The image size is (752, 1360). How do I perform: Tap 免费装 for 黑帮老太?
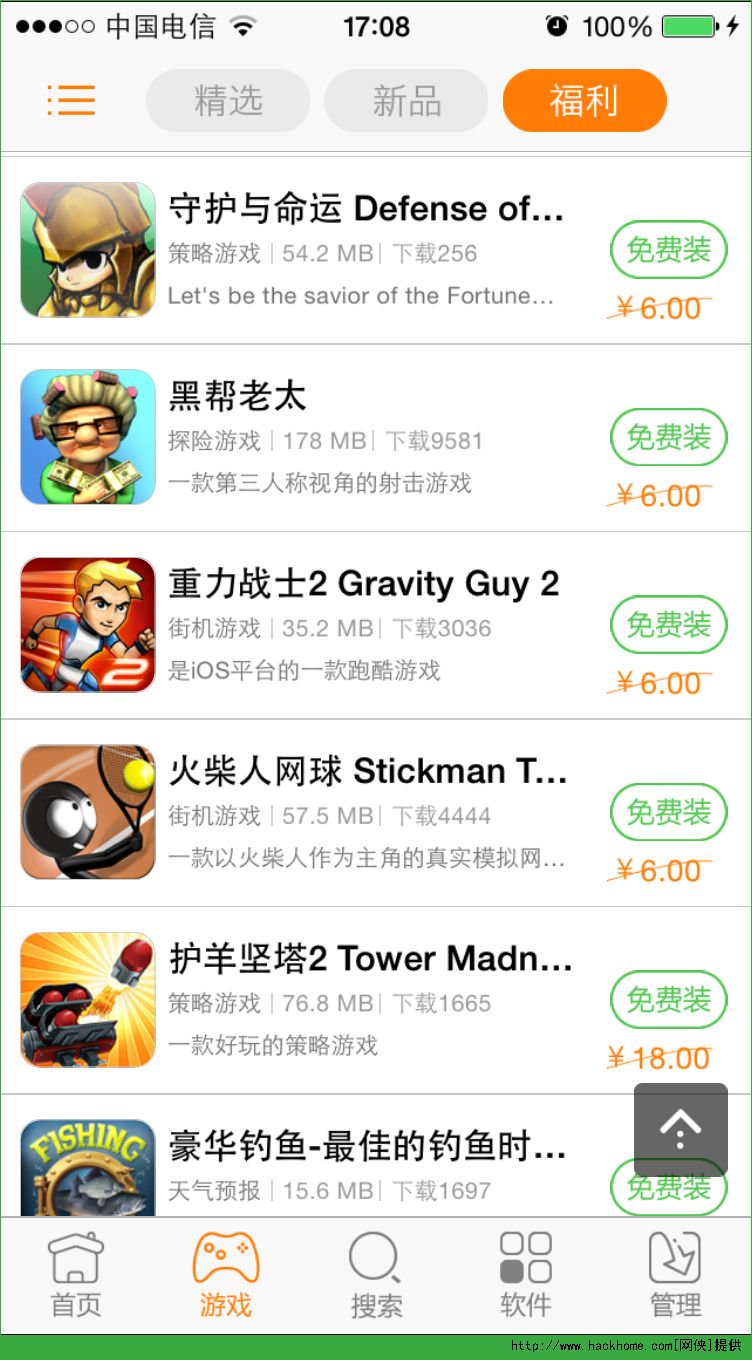click(668, 437)
